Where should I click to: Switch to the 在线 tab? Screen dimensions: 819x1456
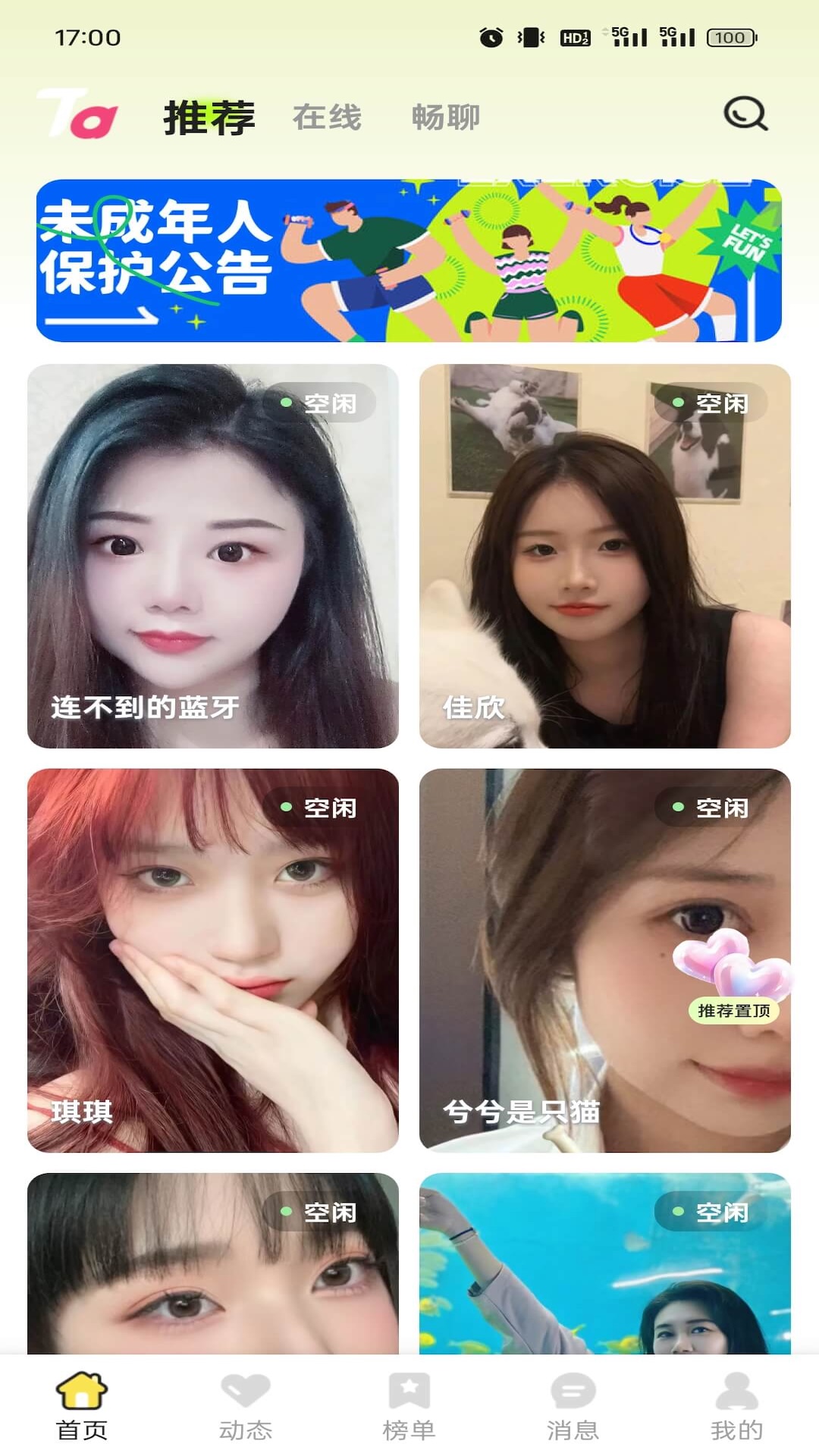pyautogui.click(x=327, y=118)
